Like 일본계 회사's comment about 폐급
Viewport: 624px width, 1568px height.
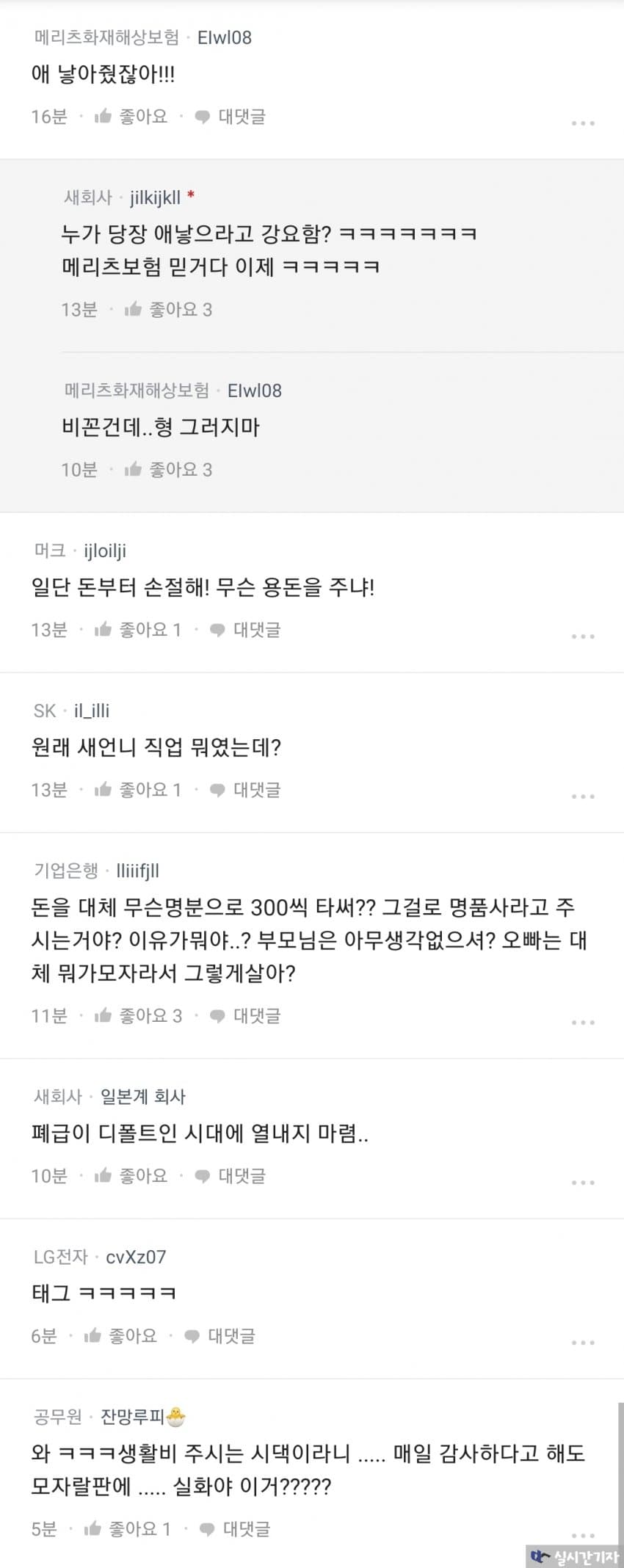tap(131, 1175)
